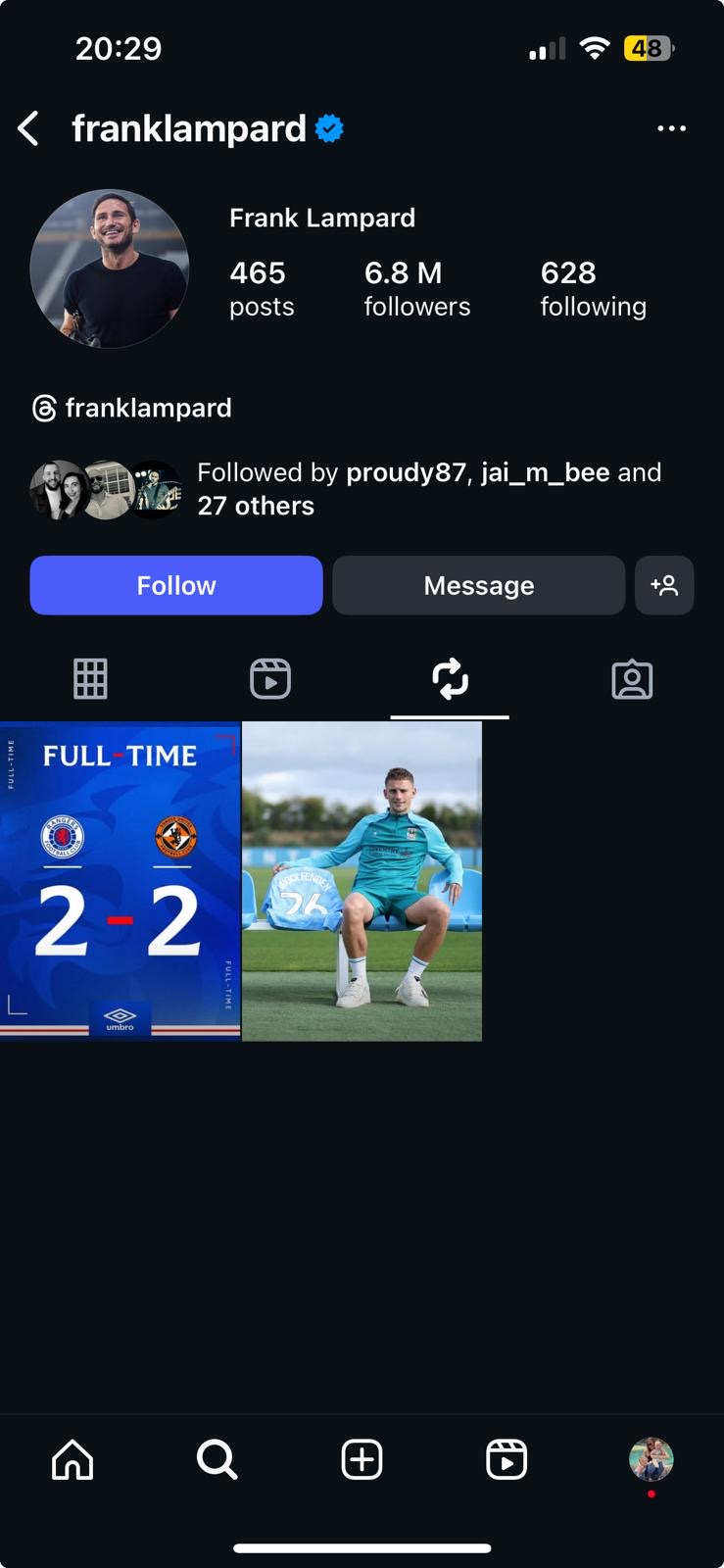This screenshot has width=724, height=1568.
Task: Open the repost of player holding shirt
Action: [362, 881]
